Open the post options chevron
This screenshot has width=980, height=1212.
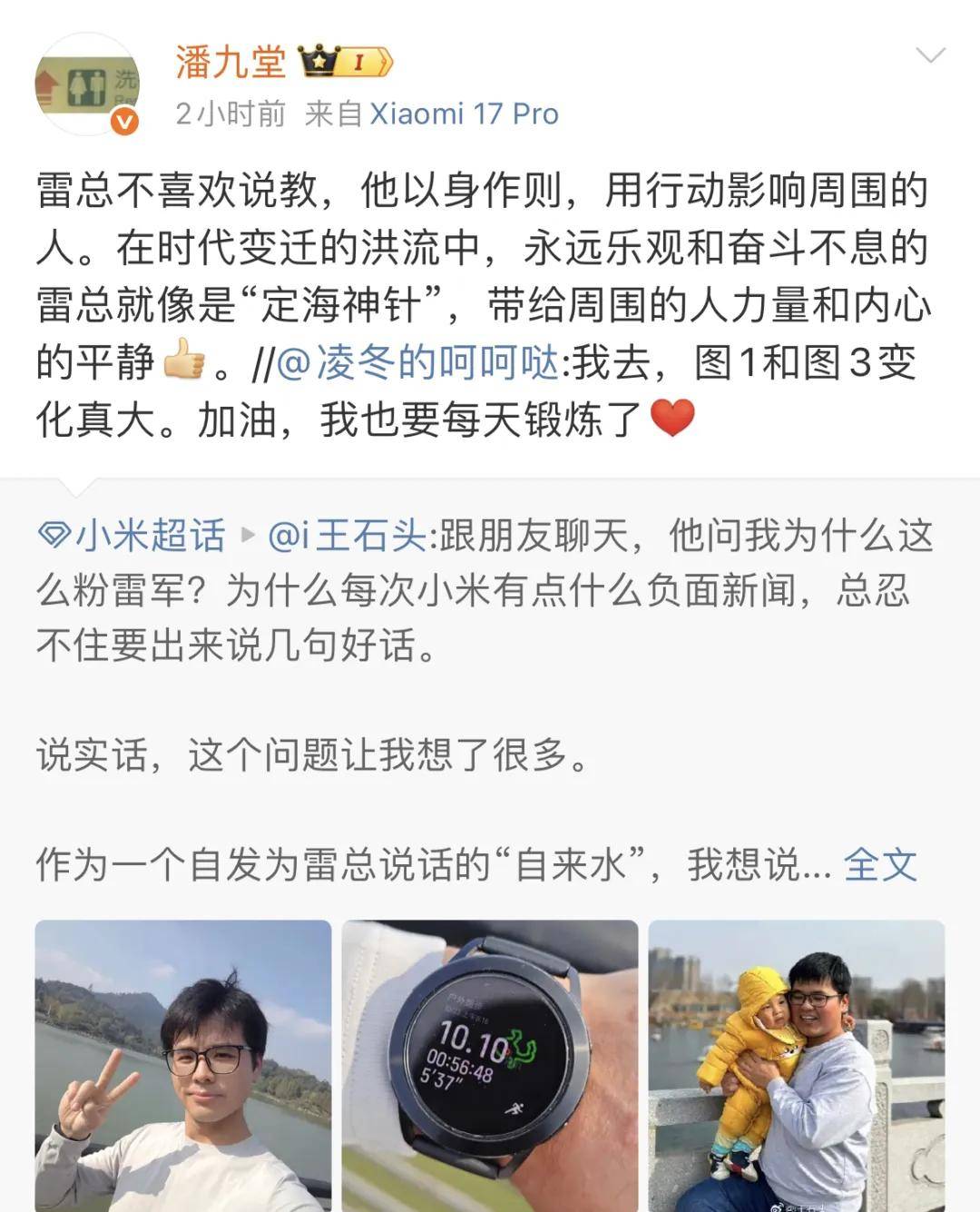[x=930, y=56]
